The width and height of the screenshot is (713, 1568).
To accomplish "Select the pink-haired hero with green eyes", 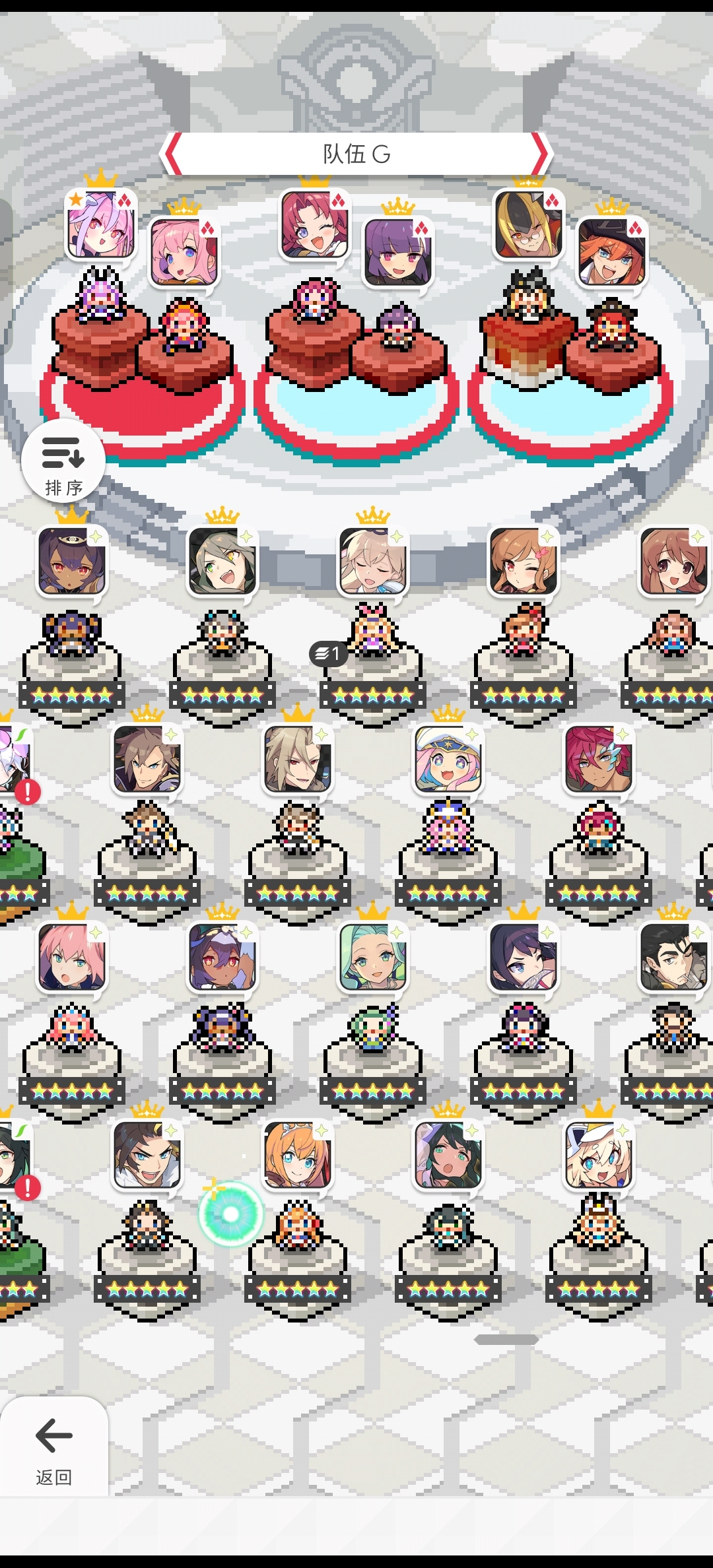I will [71, 958].
